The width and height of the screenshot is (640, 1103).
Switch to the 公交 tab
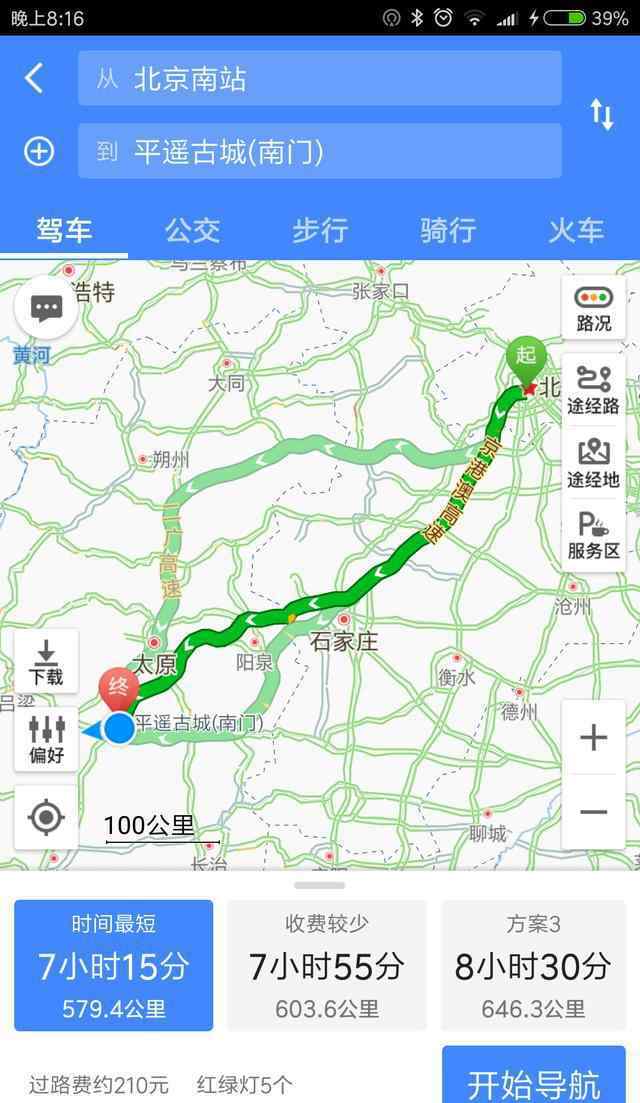192,230
